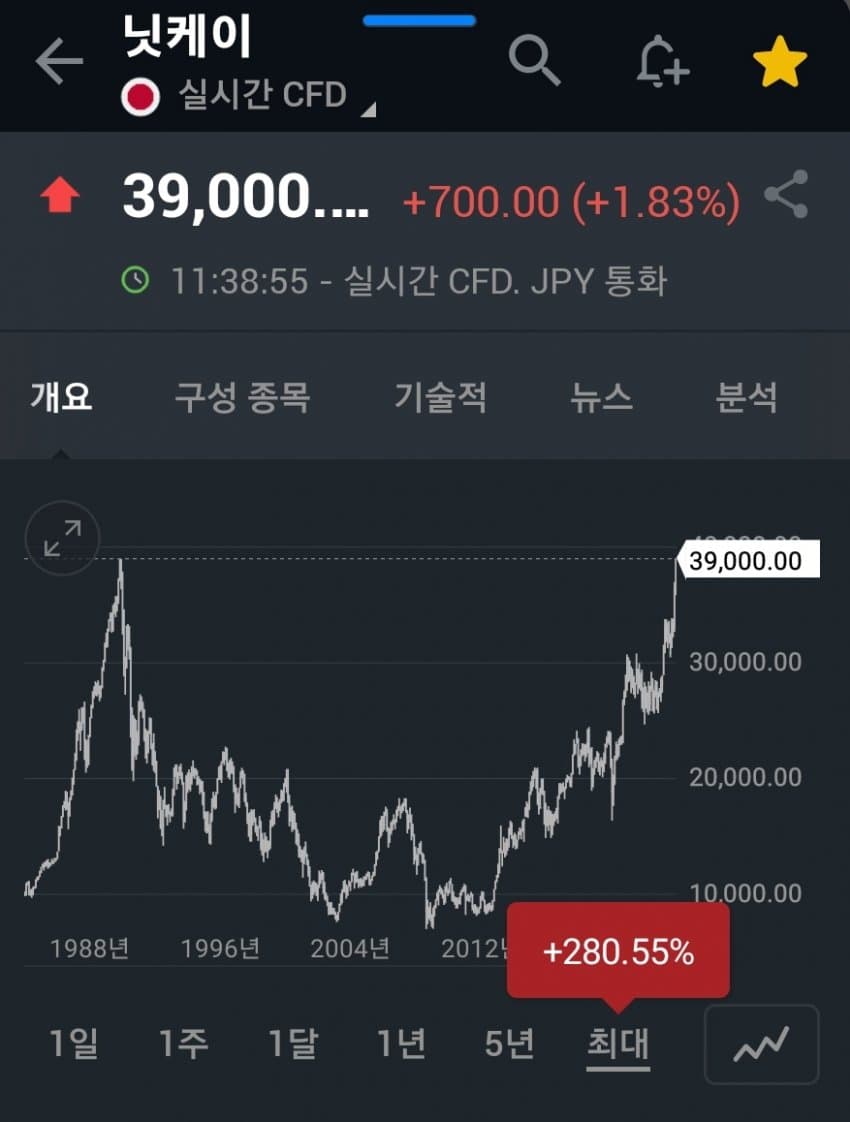Select the 5년 chart range
This screenshot has height=1122, width=850.
[x=509, y=1045]
